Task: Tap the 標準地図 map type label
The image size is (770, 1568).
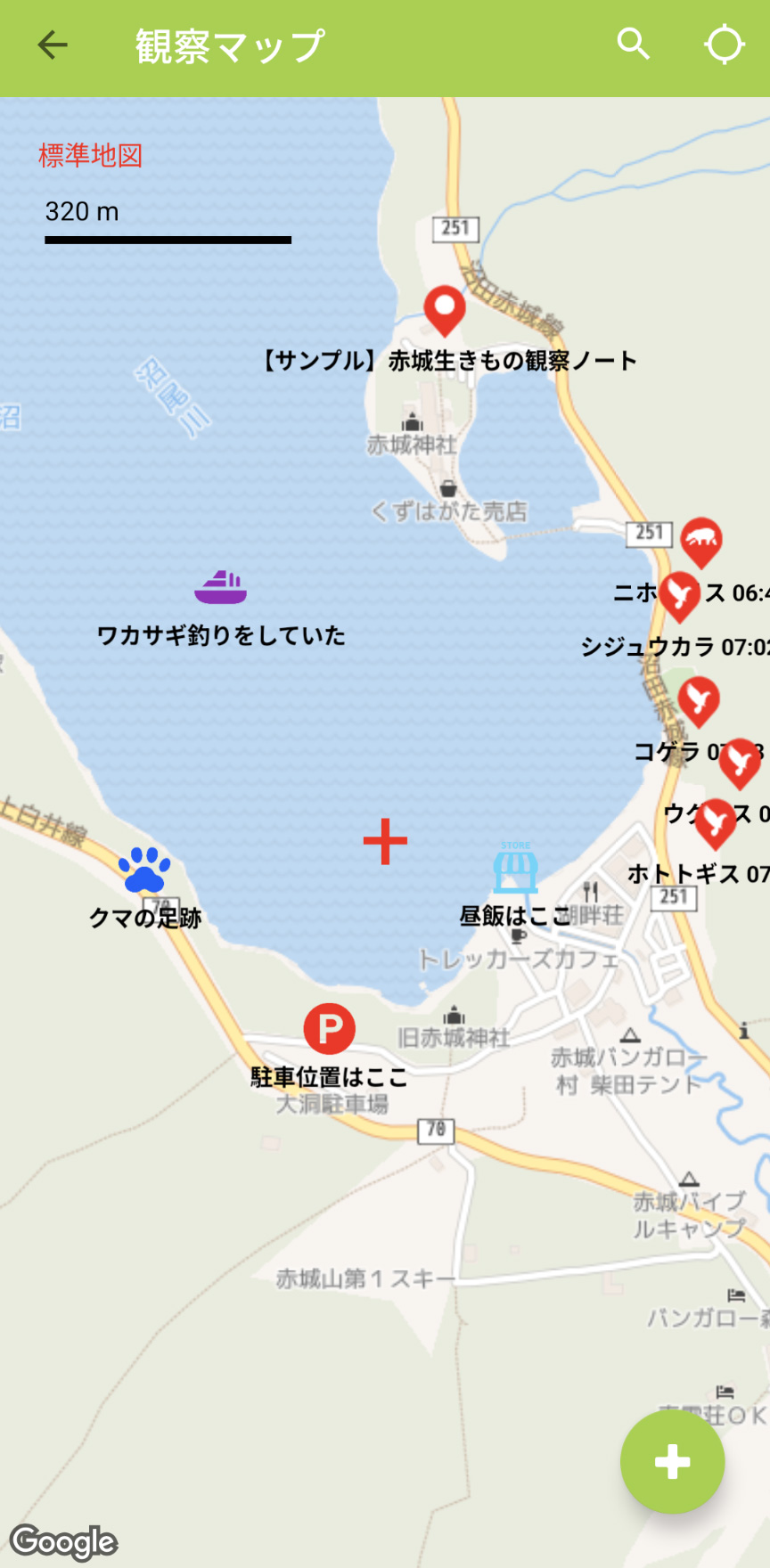Action: 90,156
